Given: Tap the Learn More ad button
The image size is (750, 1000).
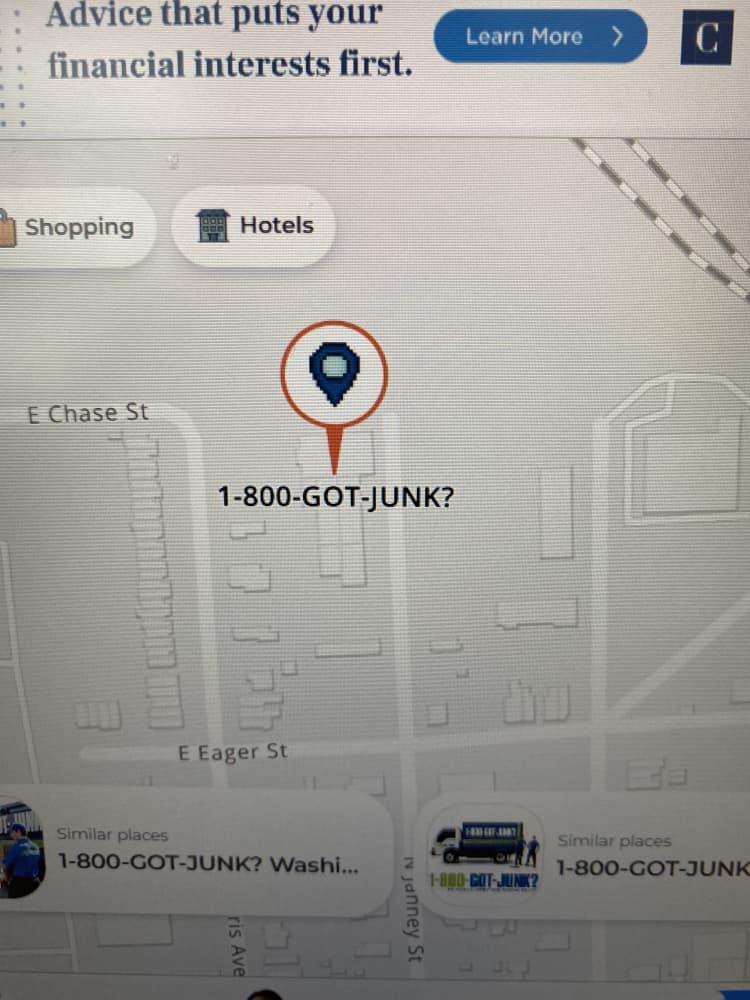Looking at the screenshot, I should [x=540, y=36].
